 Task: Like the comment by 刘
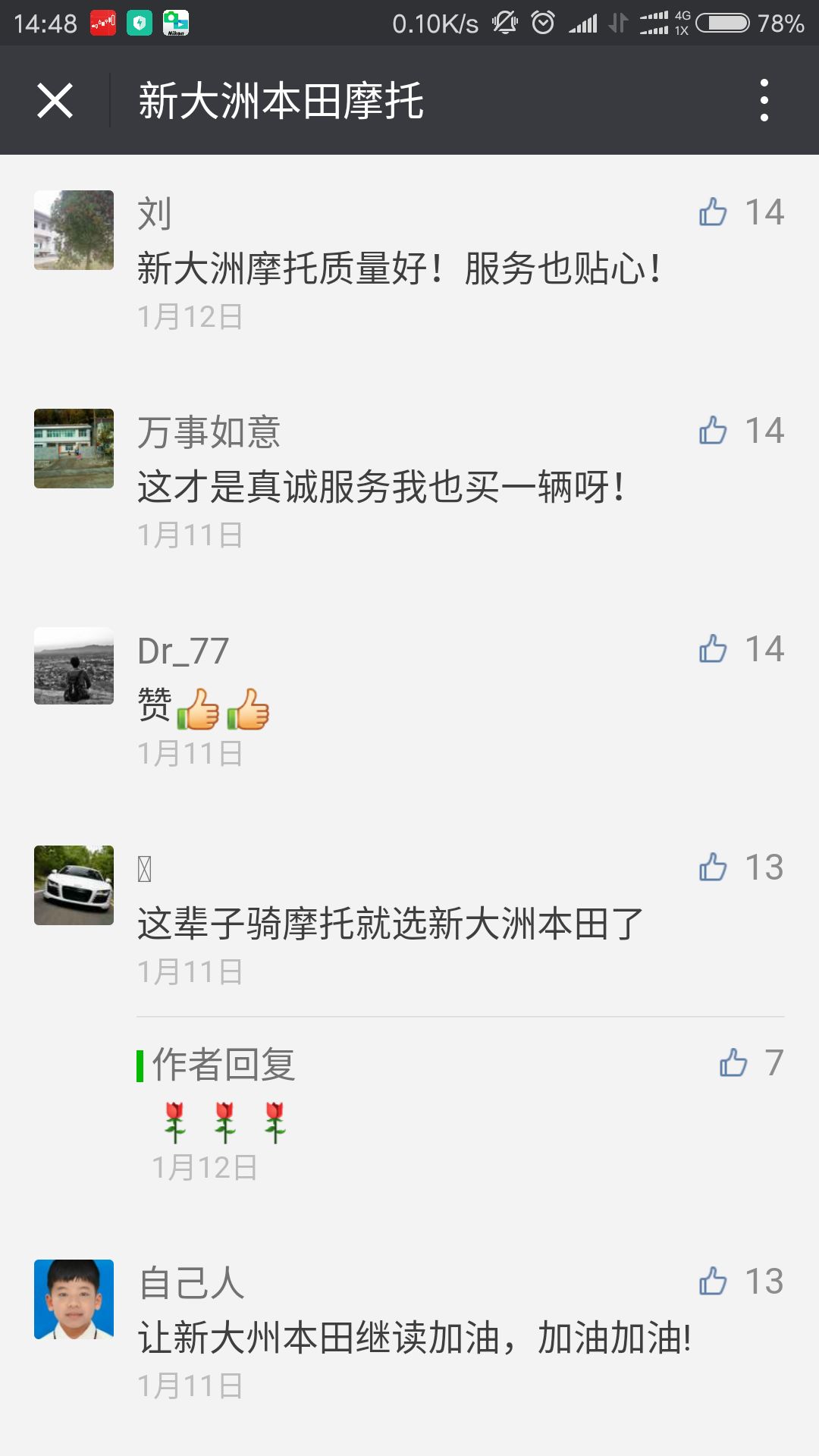click(x=714, y=212)
